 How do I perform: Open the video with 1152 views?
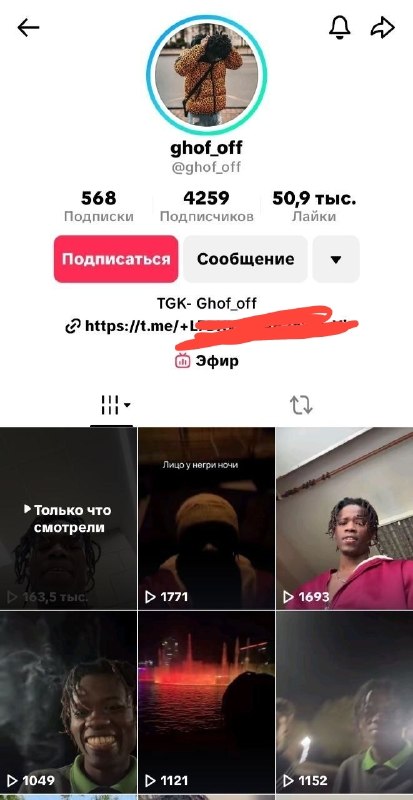345,702
